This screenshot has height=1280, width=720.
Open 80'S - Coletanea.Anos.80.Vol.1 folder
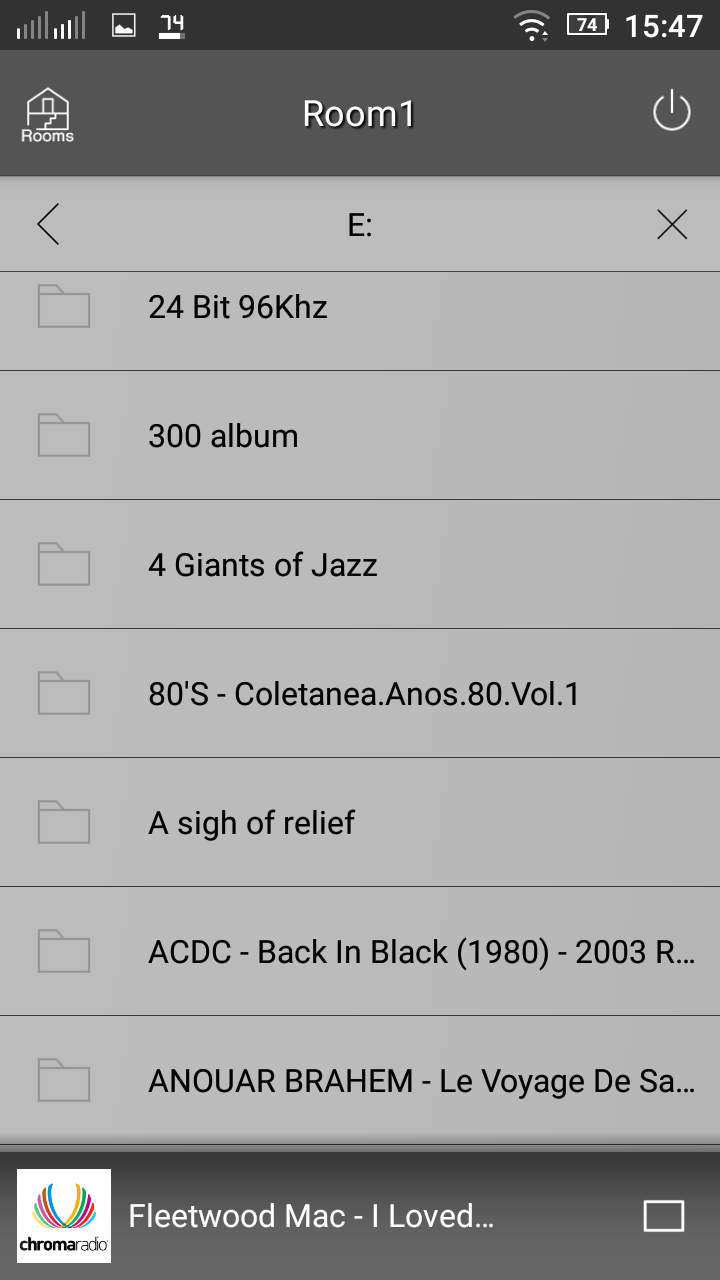tap(360, 694)
